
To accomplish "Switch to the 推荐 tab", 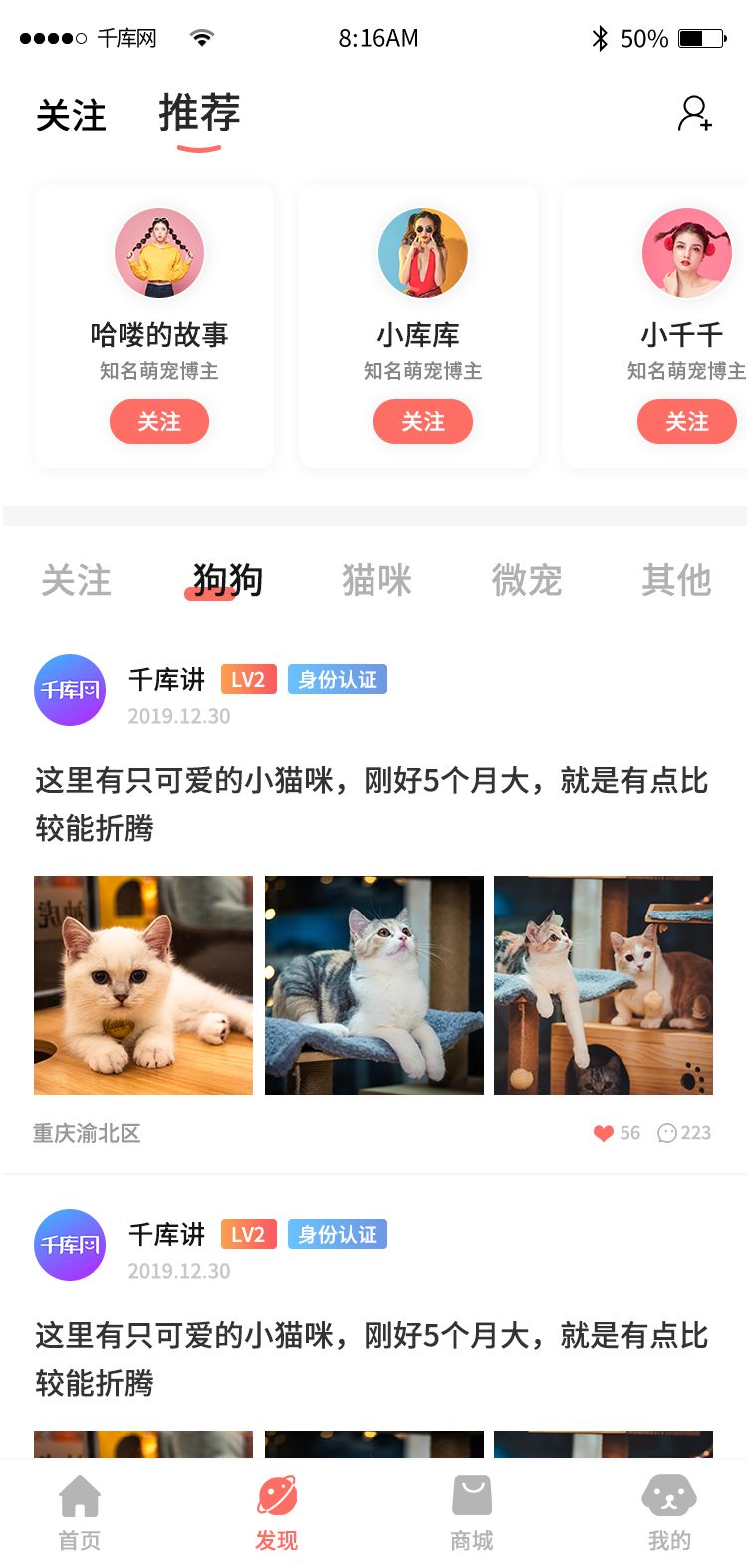I will [x=199, y=114].
